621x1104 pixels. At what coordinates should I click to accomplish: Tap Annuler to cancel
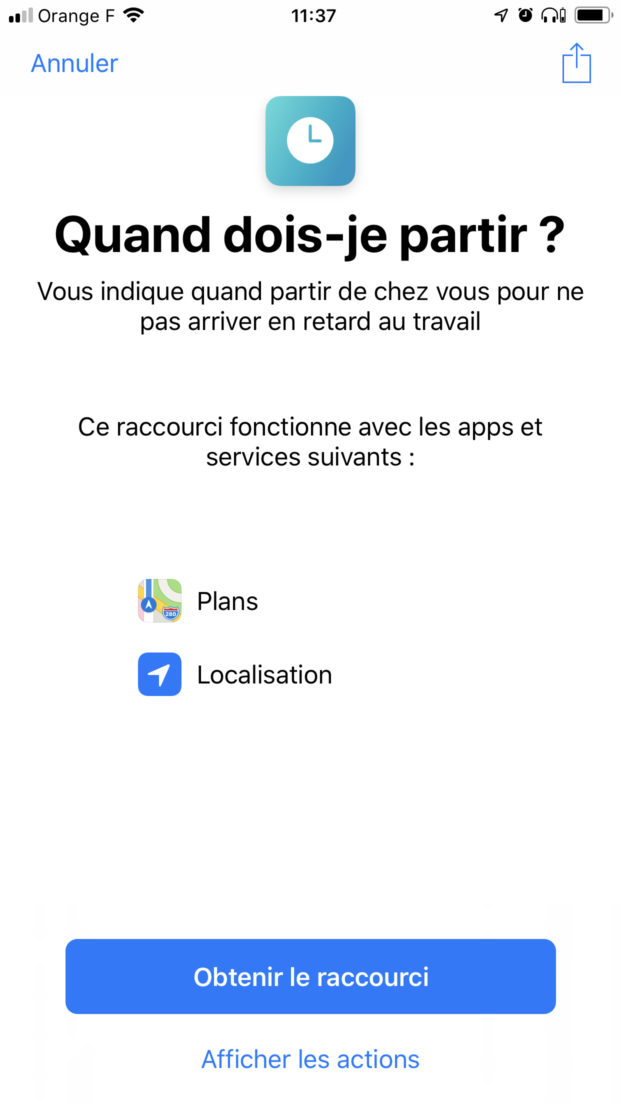[x=74, y=63]
